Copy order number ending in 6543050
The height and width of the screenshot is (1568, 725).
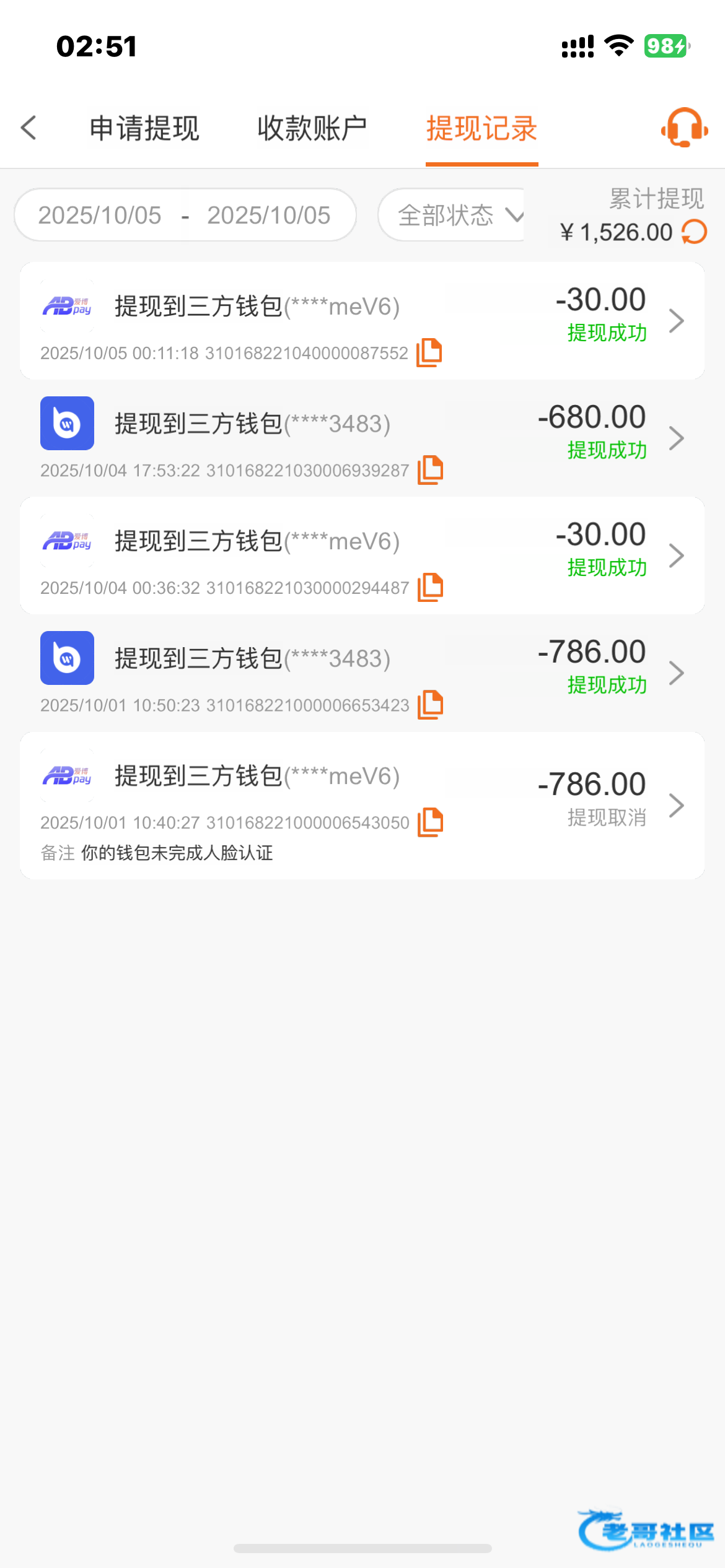click(430, 822)
